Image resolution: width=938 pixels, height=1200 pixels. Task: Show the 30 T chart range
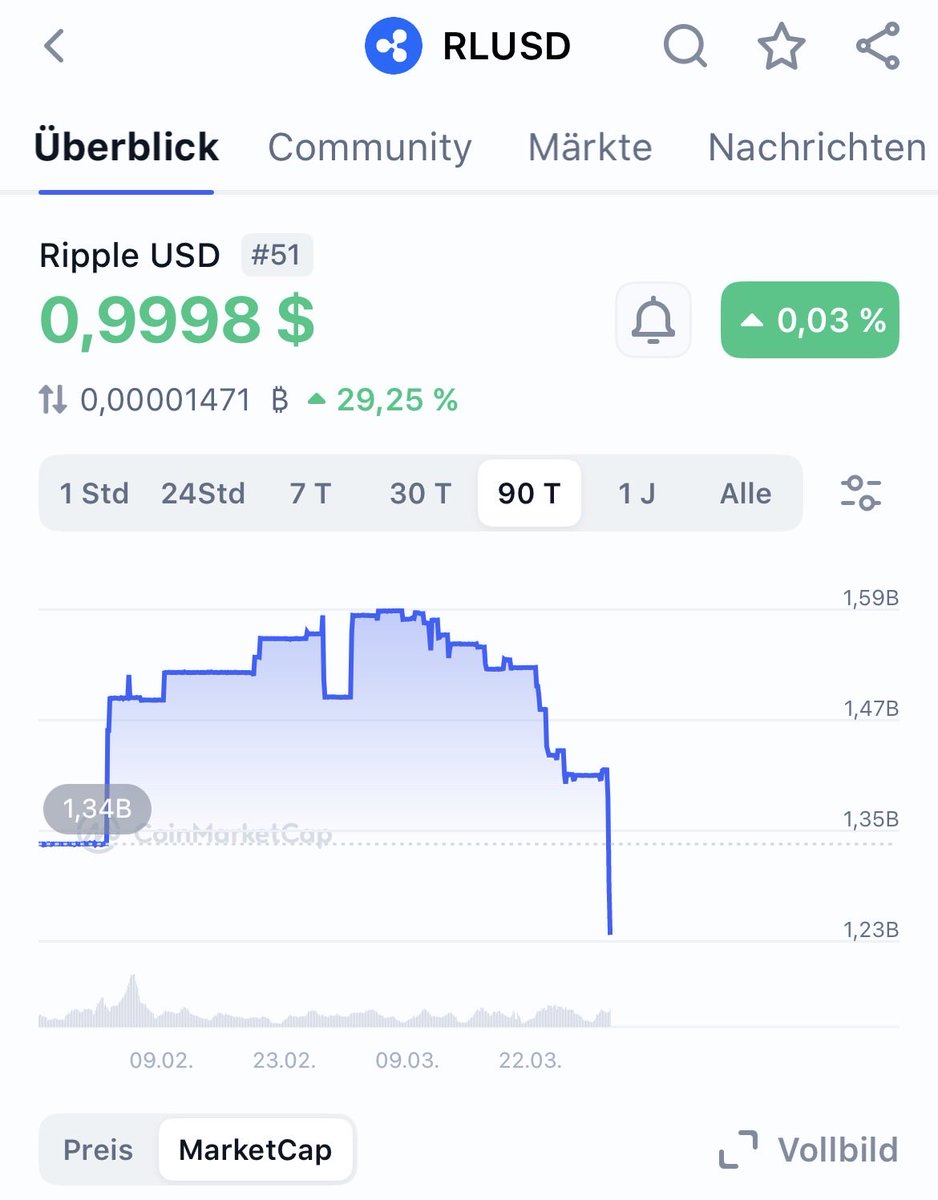[x=420, y=493]
